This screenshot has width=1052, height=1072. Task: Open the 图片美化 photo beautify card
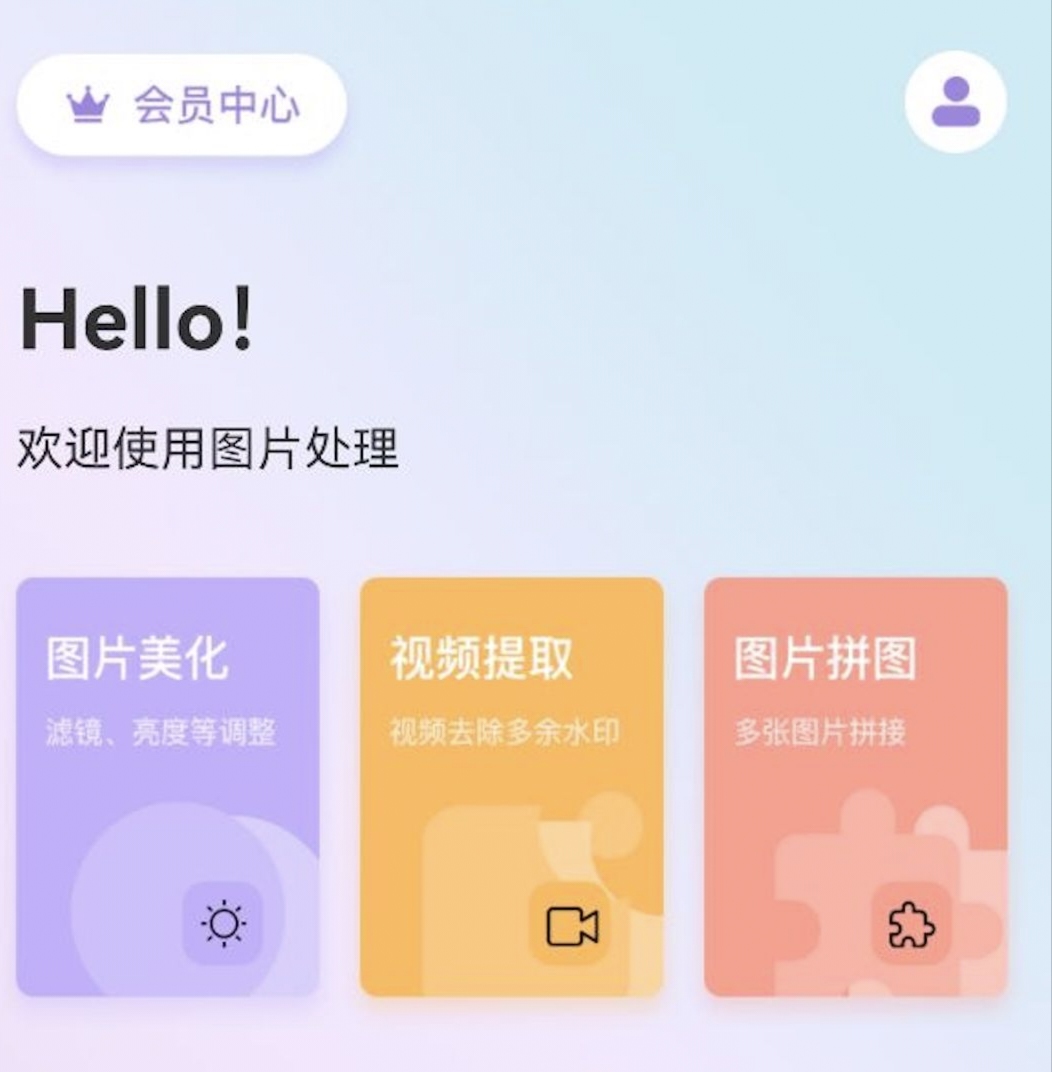click(x=168, y=786)
